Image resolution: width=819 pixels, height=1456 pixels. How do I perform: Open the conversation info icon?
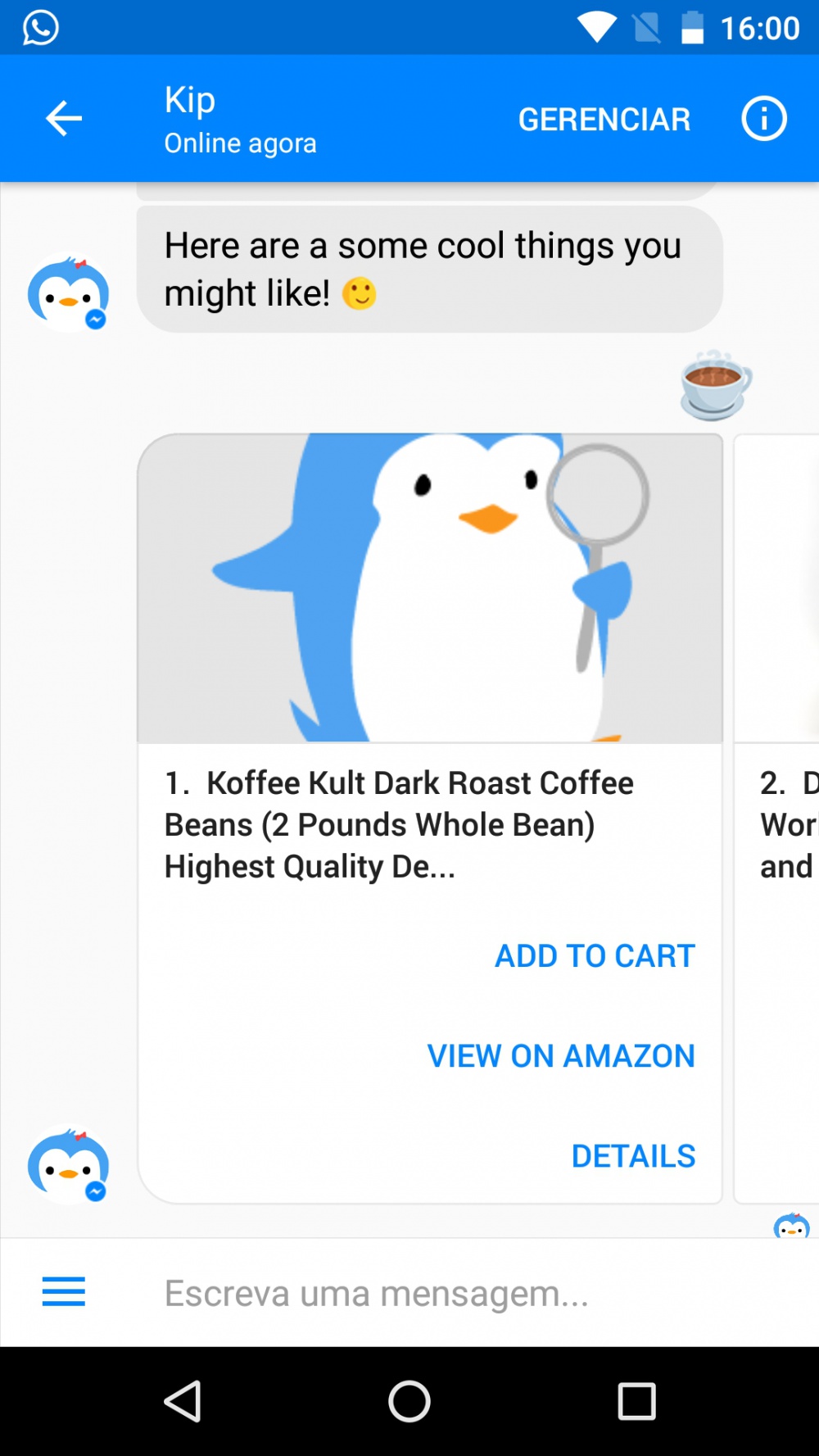pos(763,119)
